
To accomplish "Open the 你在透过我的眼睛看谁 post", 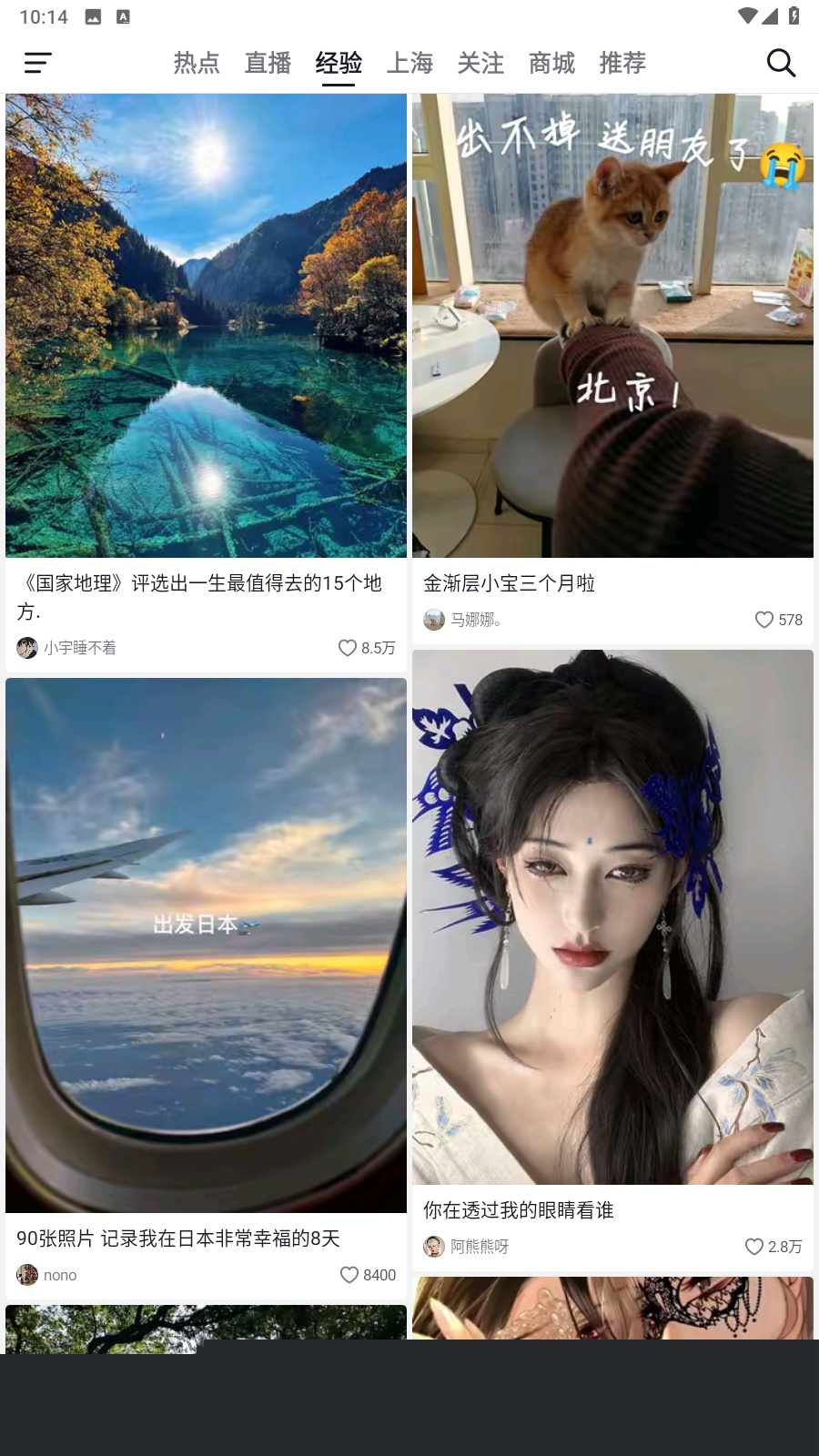I will pos(612,917).
